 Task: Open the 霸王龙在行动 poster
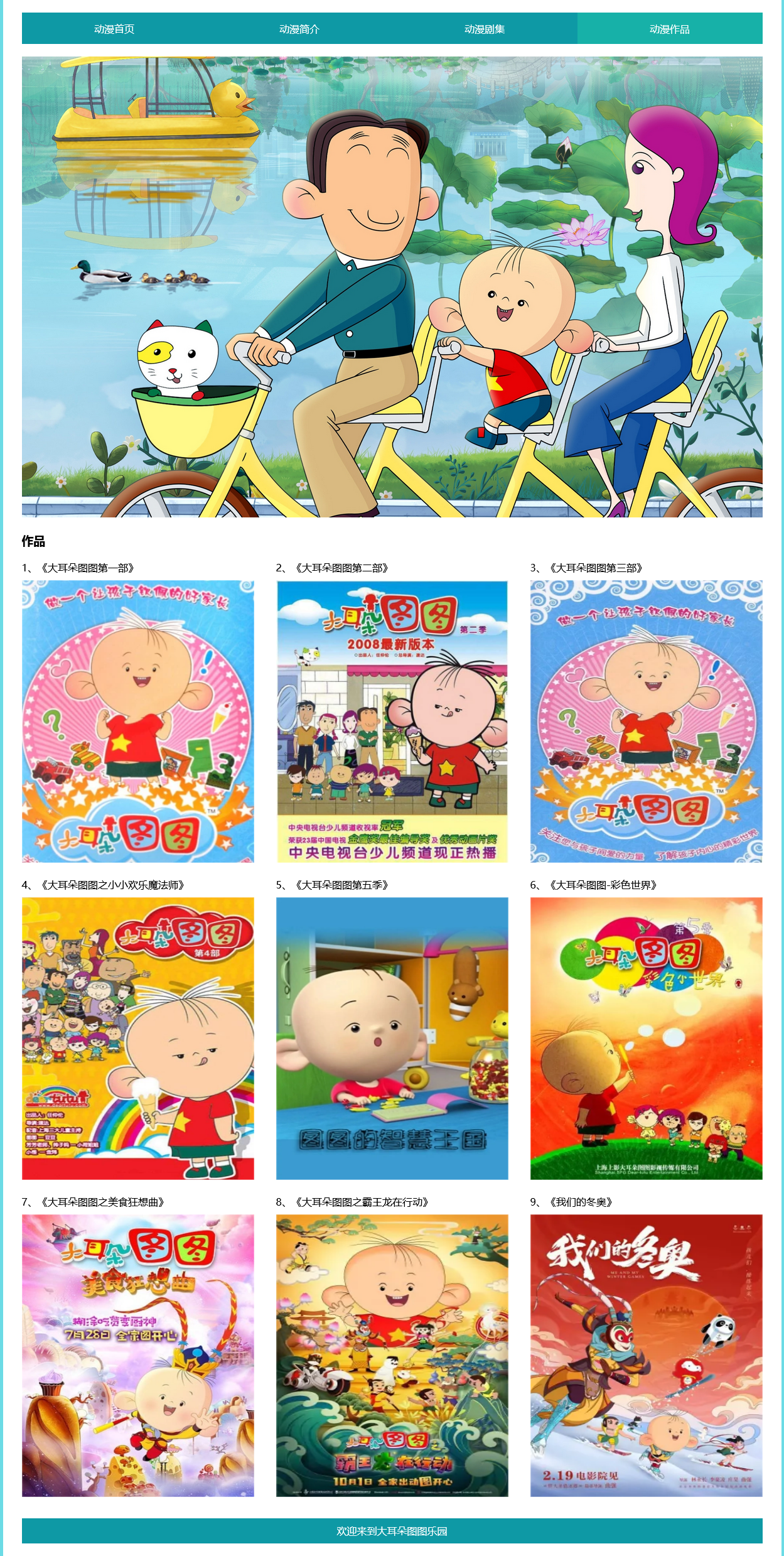[x=392, y=1355]
